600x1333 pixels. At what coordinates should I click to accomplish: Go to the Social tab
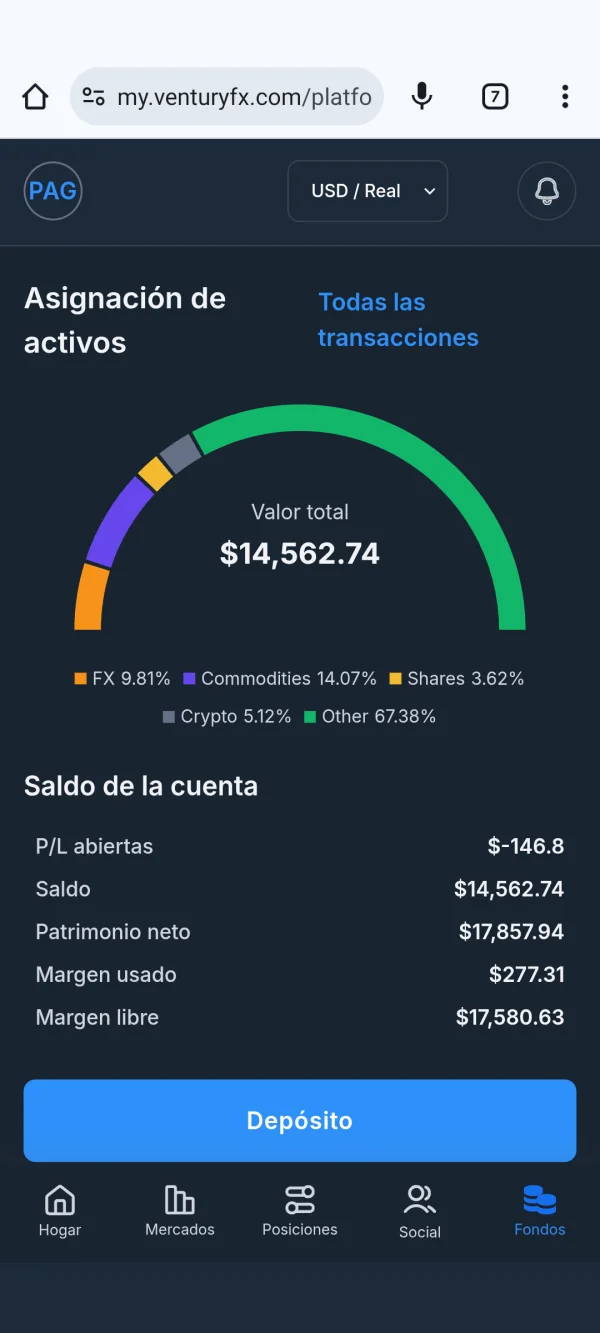click(x=420, y=1211)
